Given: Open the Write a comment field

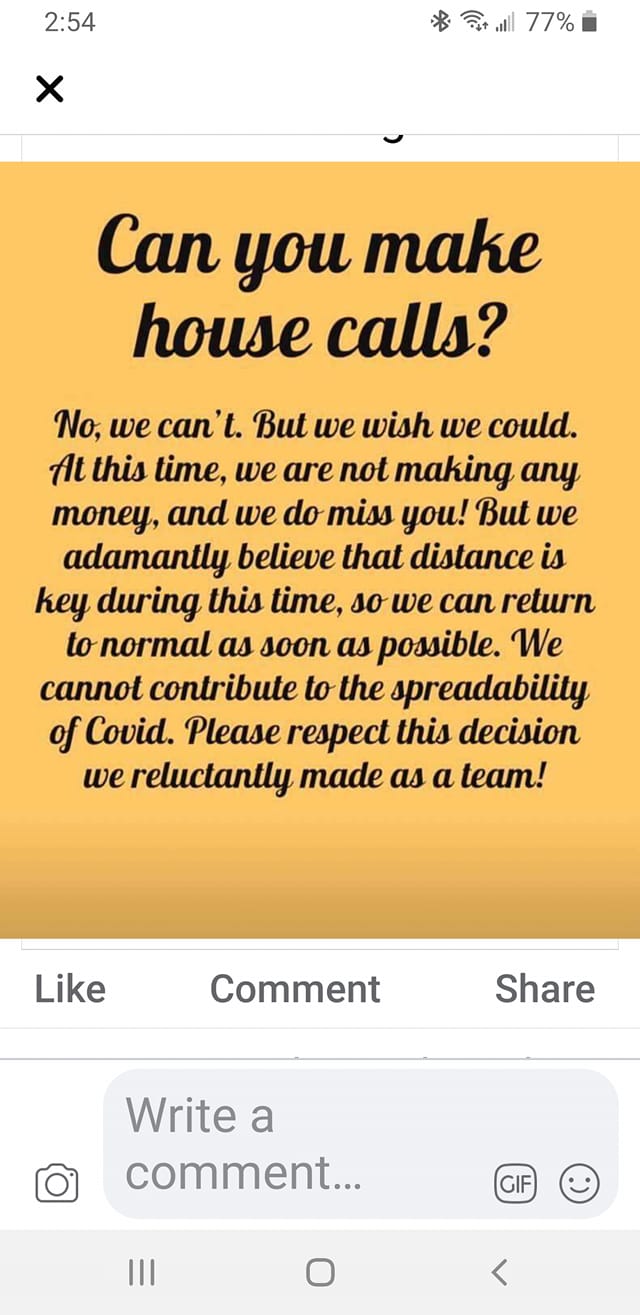Looking at the screenshot, I should [x=300, y=1143].
